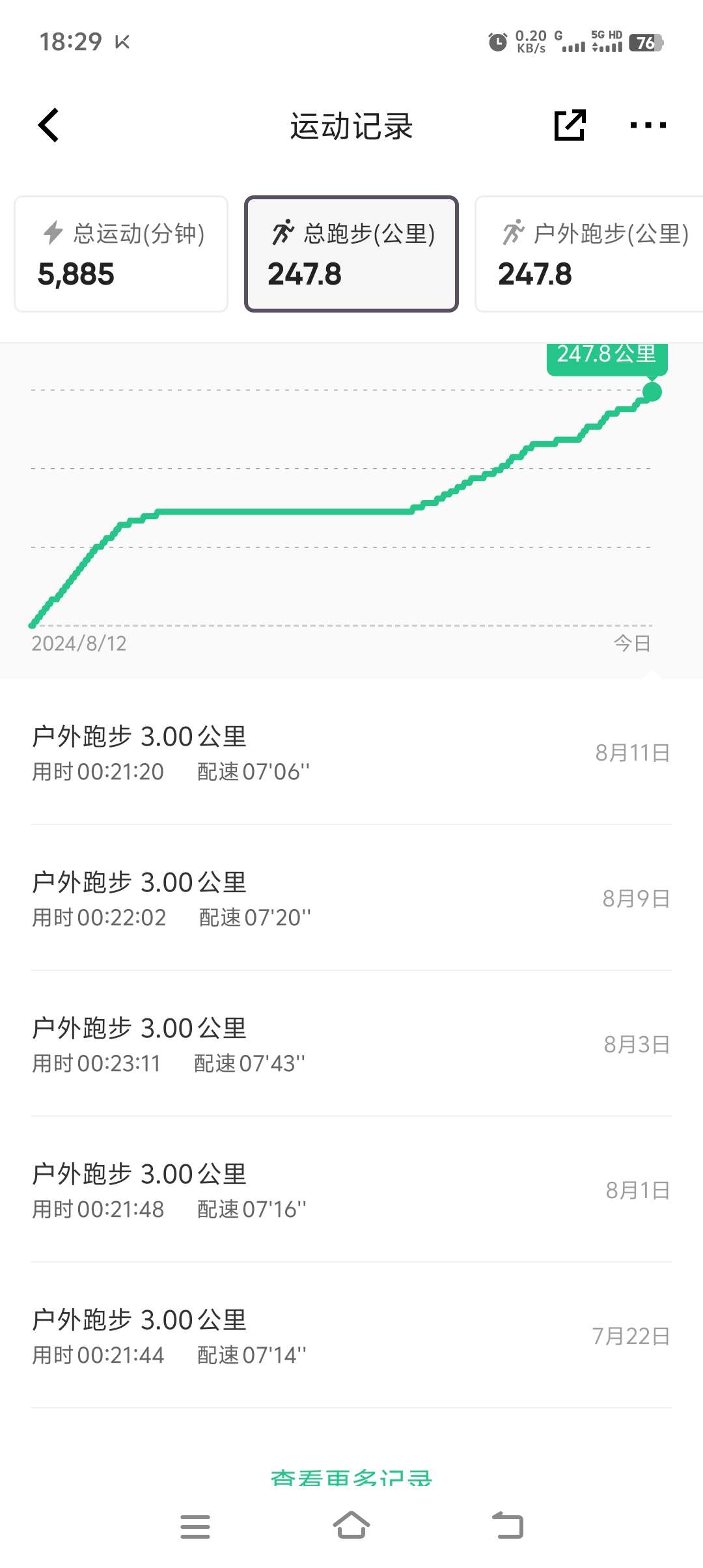Tap 查看更多记录 to view more records
The image size is (703, 1568).
pyautogui.click(x=351, y=1477)
